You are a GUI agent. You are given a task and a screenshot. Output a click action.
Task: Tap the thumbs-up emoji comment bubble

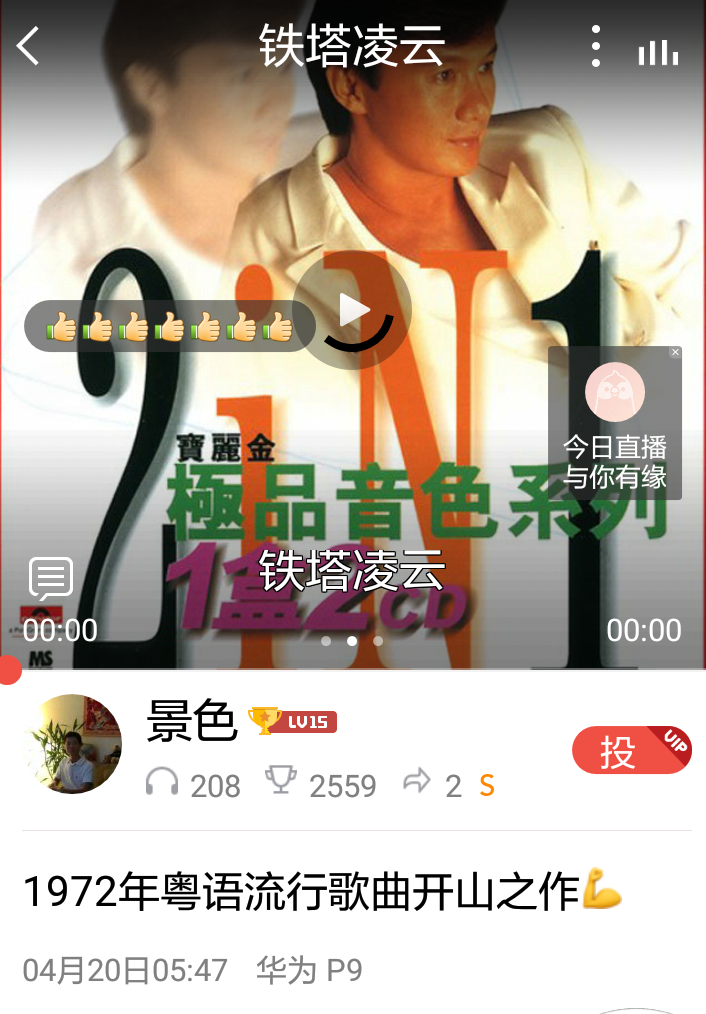(x=170, y=326)
